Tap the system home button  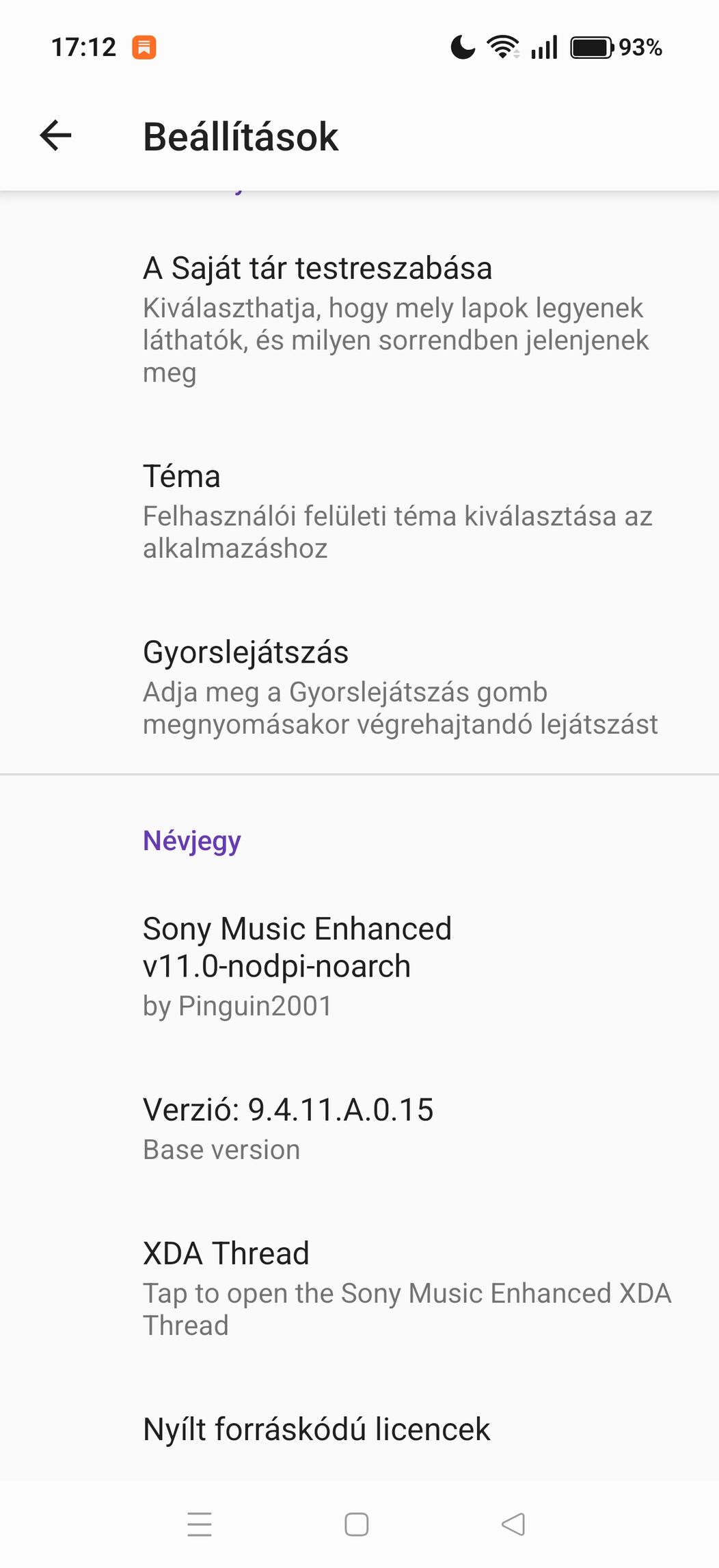click(357, 1524)
